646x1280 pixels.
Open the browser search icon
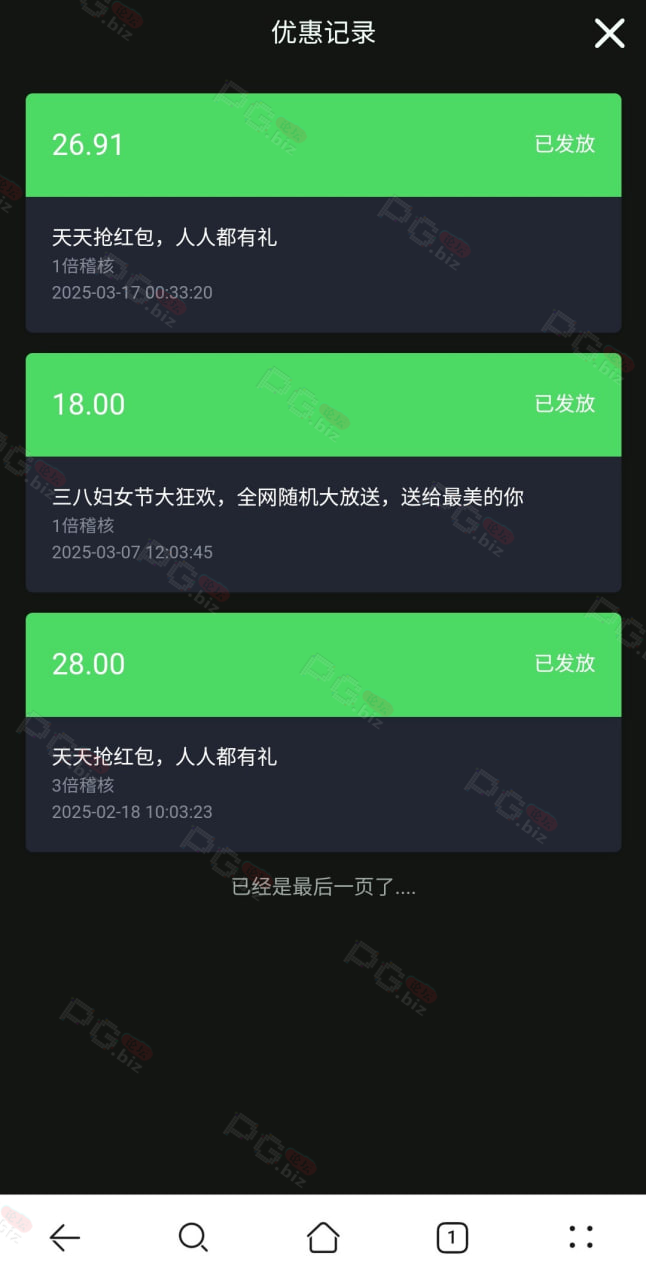point(193,1238)
